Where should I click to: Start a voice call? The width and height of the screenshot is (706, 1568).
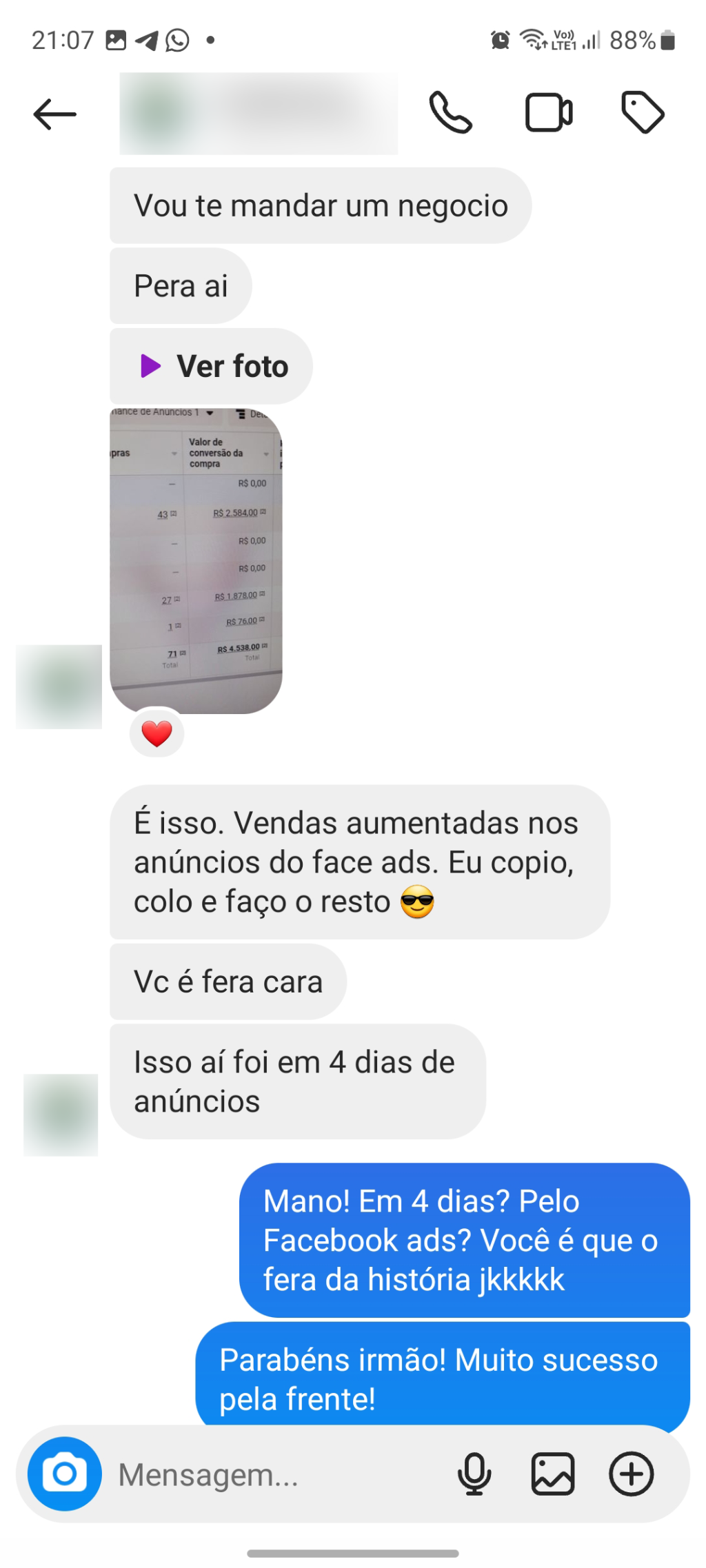(450, 112)
